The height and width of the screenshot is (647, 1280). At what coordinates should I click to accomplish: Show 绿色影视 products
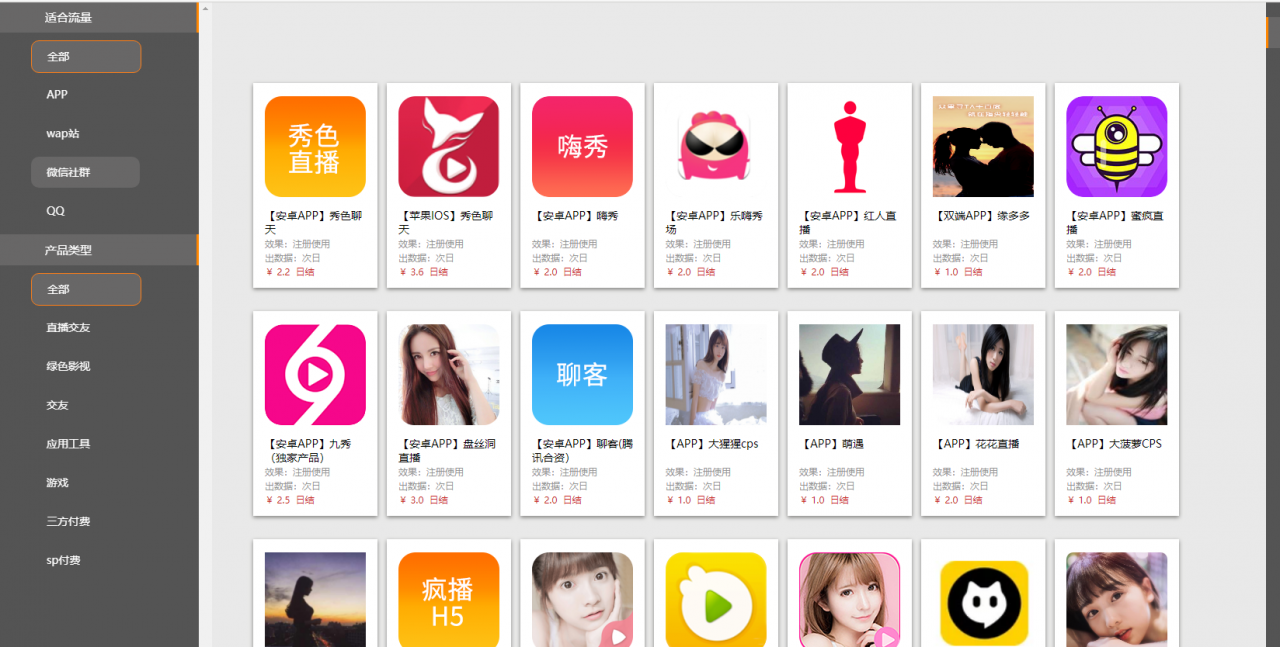68,366
